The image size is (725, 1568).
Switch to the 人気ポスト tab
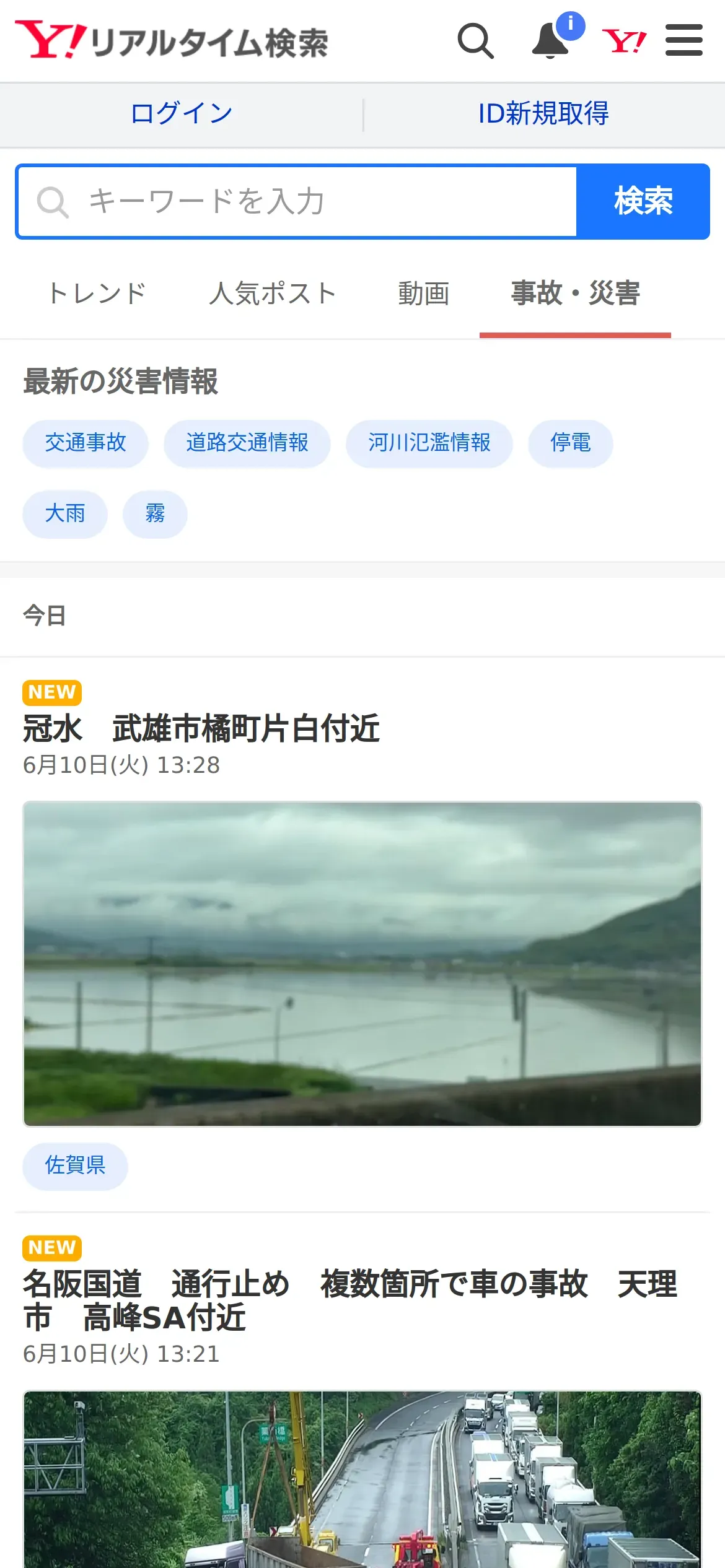tap(273, 294)
